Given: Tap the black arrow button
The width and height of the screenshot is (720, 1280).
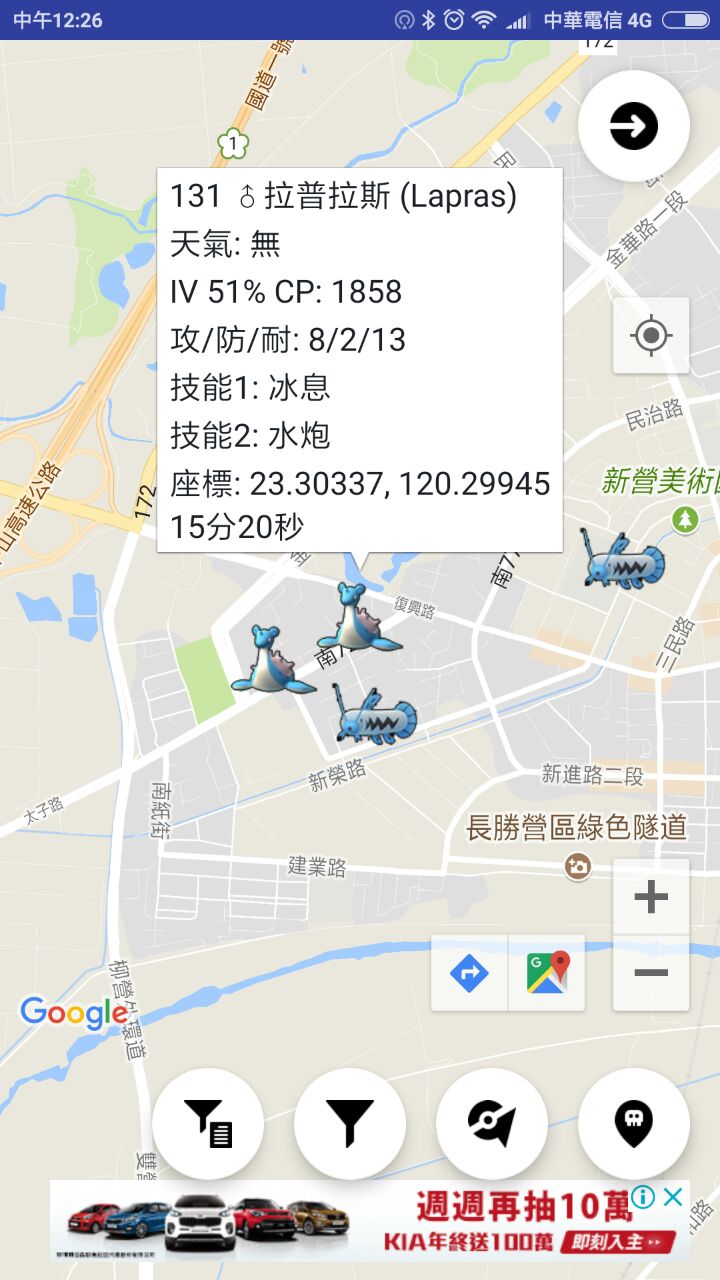Looking at the screenshot, I should (x=634, y=127).
